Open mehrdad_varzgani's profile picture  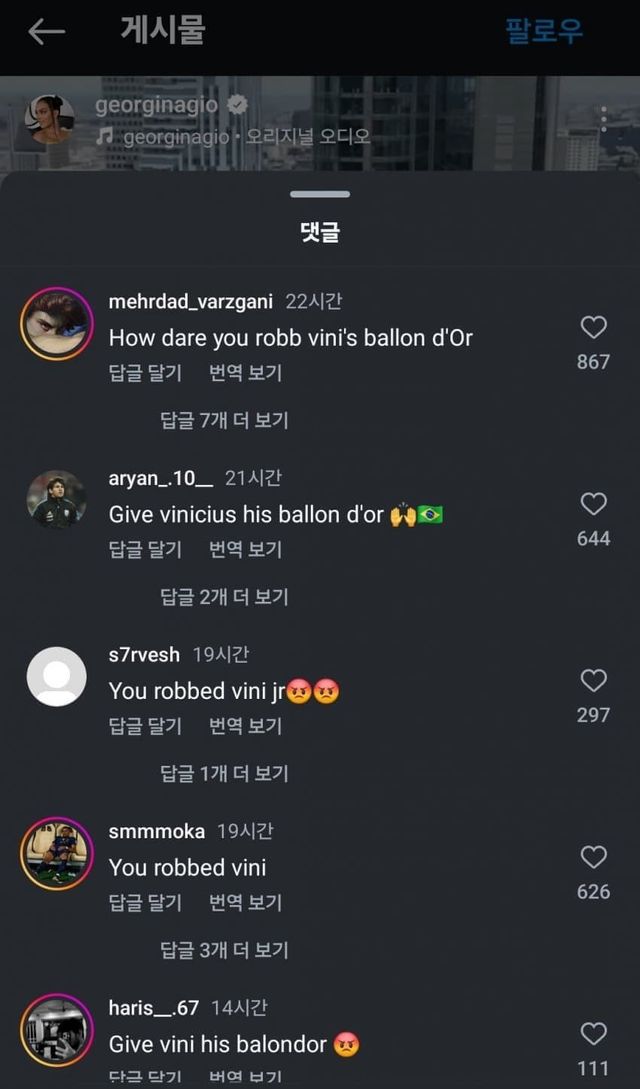[56, 324]
